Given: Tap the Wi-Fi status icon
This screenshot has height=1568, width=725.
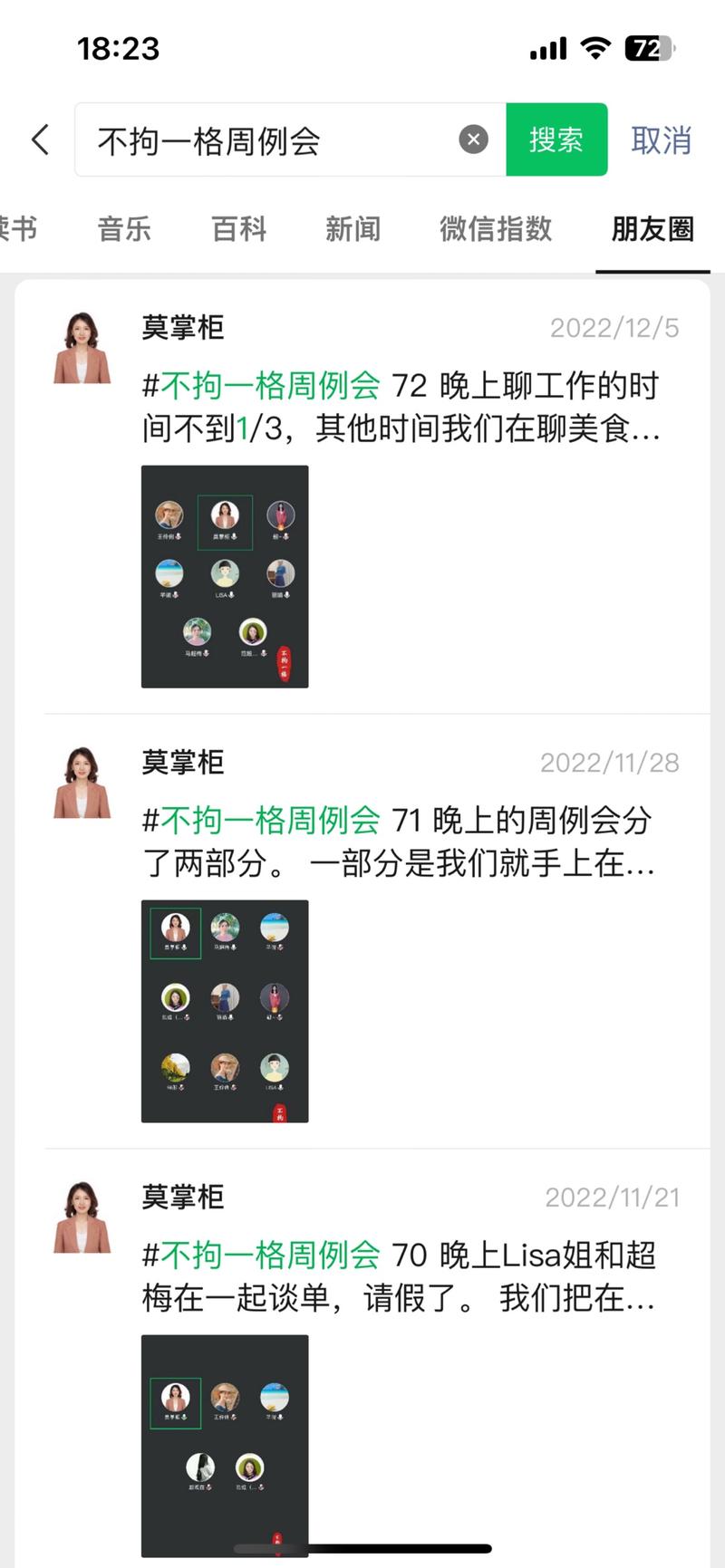Looking at the screenshot, I should [594, 47].
